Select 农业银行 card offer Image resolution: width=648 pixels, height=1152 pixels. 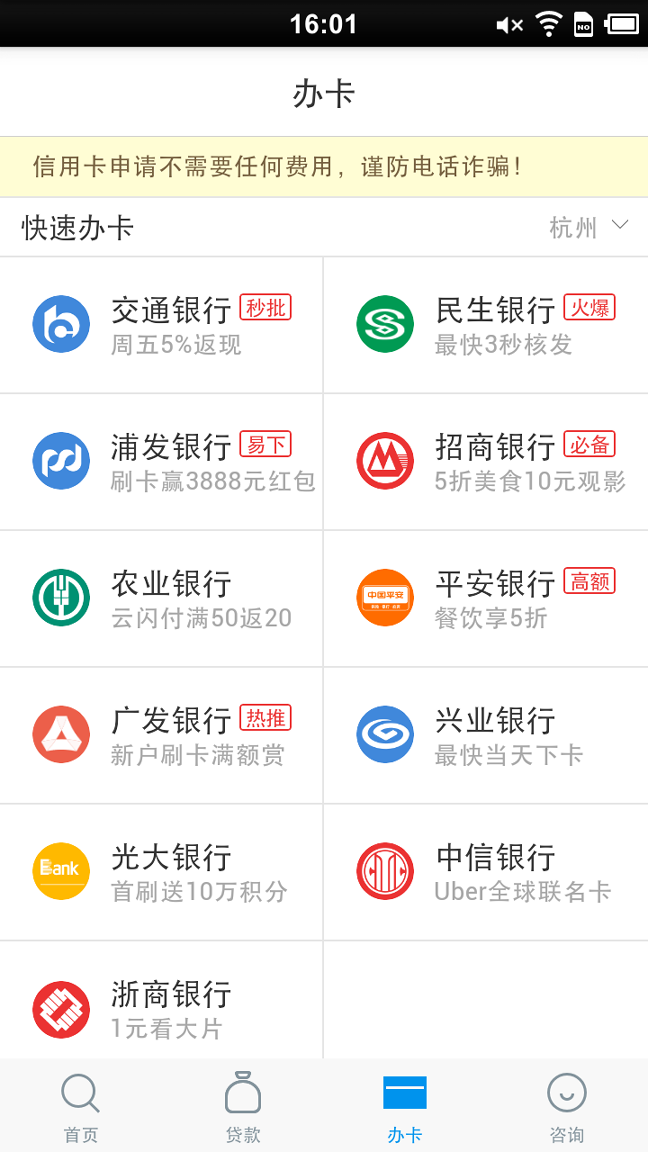click(162, 599)
